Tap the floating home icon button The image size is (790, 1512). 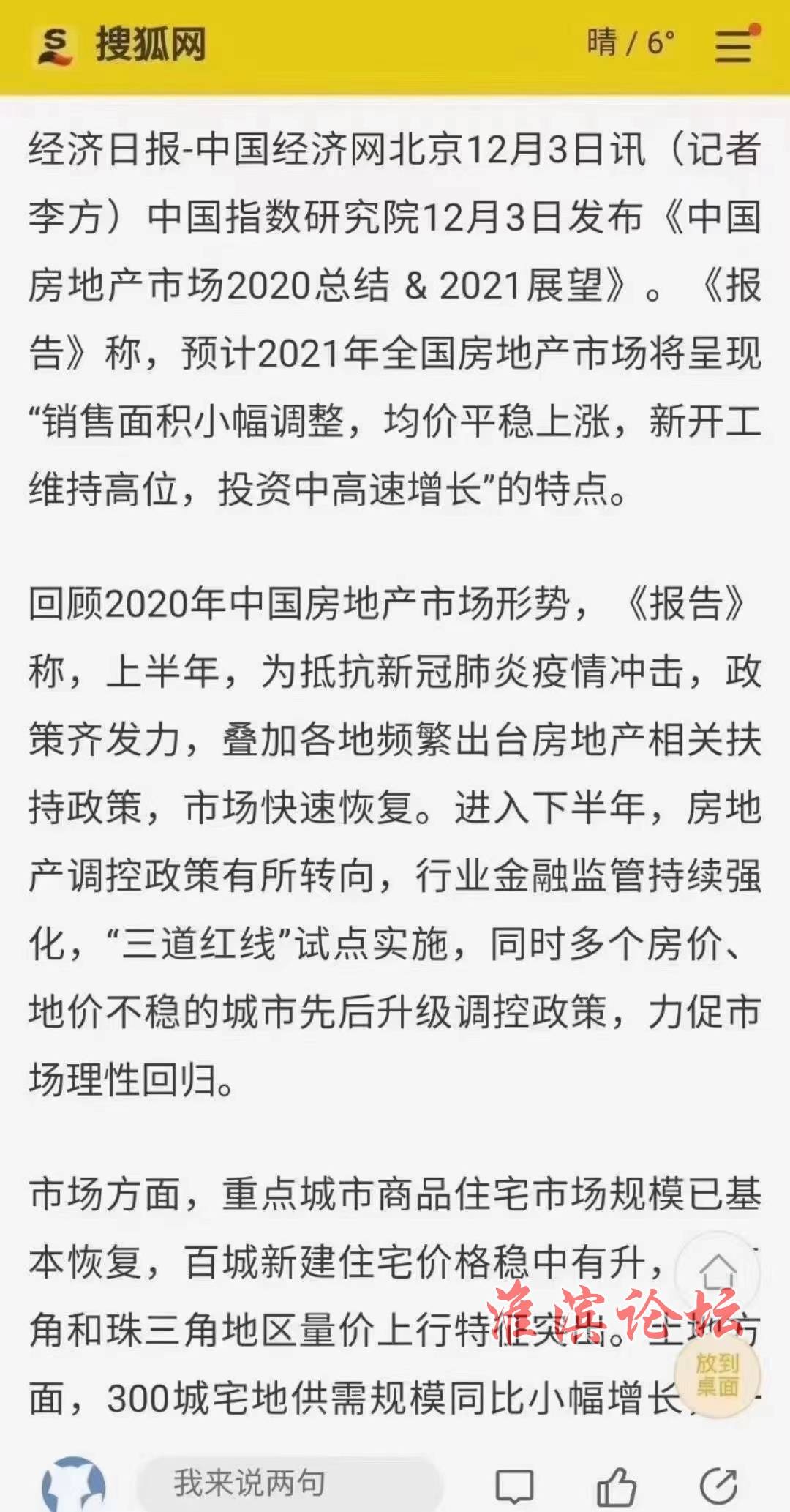pyautogui.click(x=717, y=1273)
